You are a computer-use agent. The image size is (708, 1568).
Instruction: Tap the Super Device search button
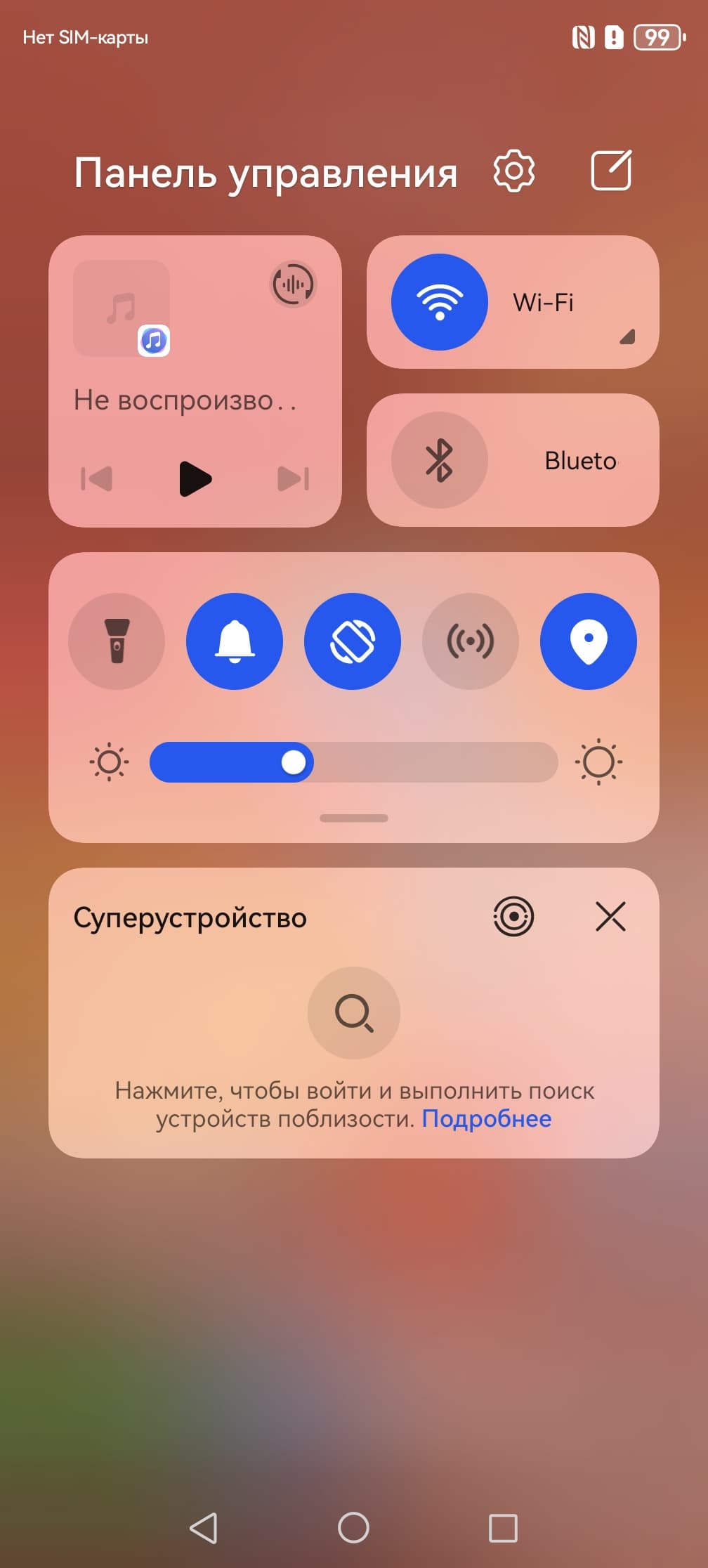click(x=354, y=1012)
